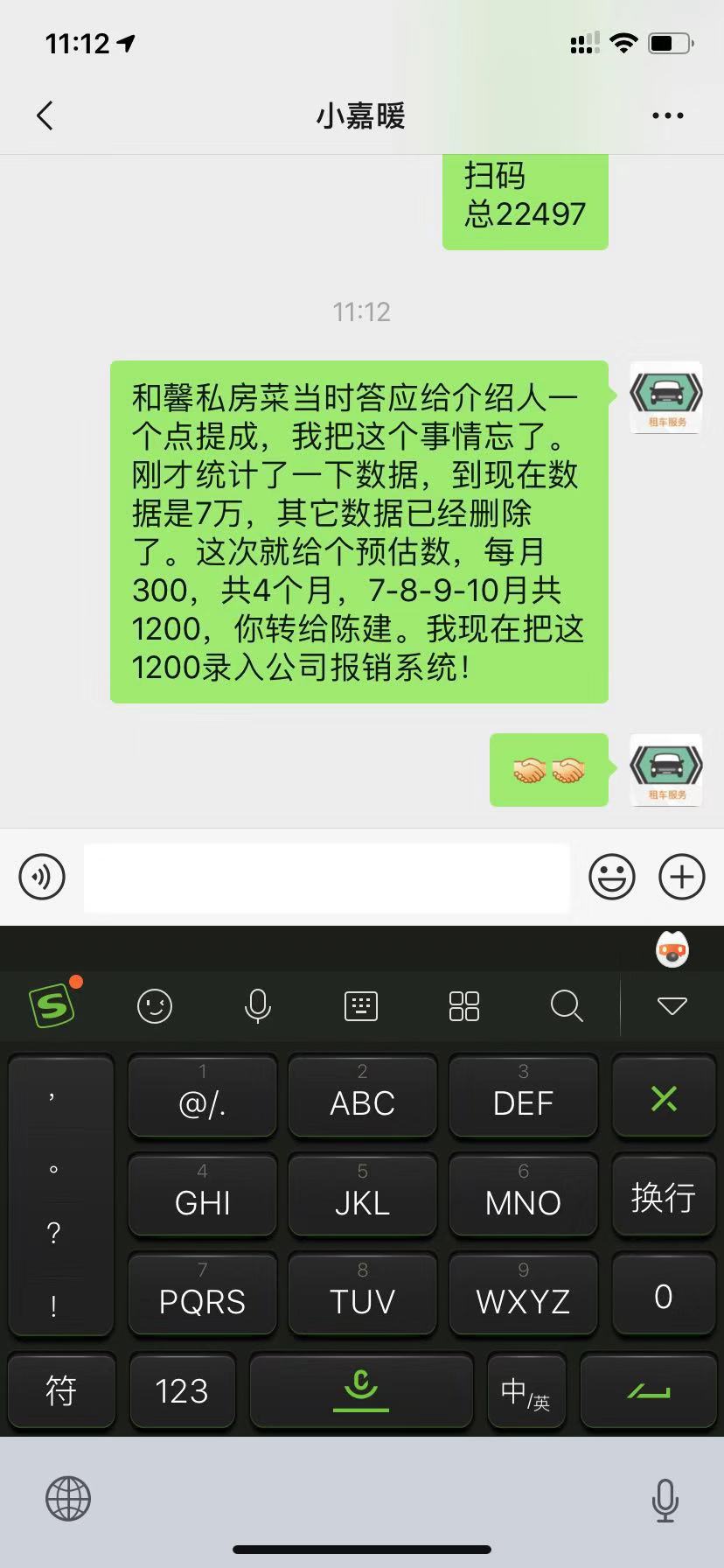Go back from the 小嘉暖 chat
This screenshot has height=1568, width=724.
[x=45, y=115]
